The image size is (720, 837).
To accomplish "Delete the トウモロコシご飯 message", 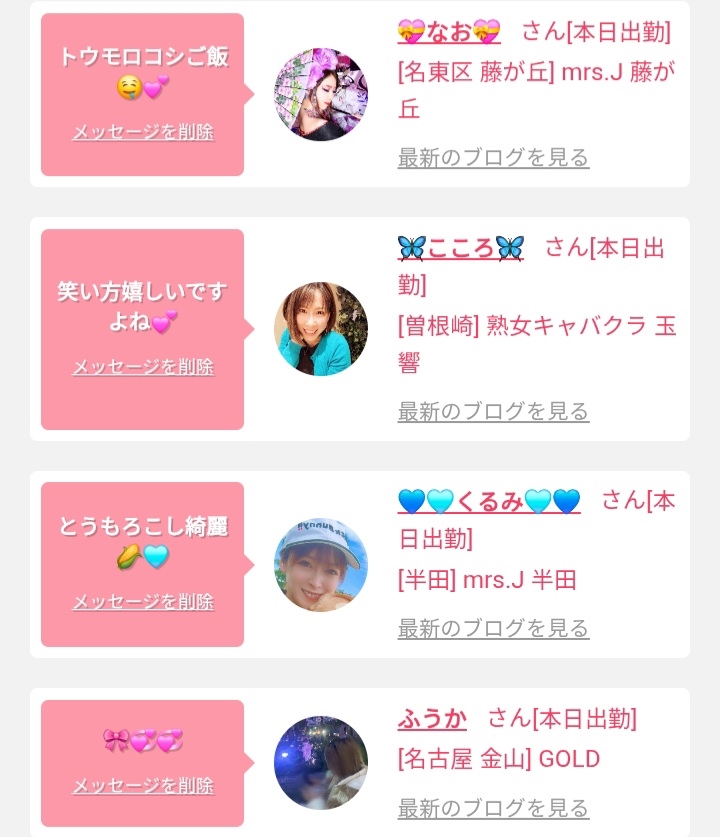I will coord(143,132).
